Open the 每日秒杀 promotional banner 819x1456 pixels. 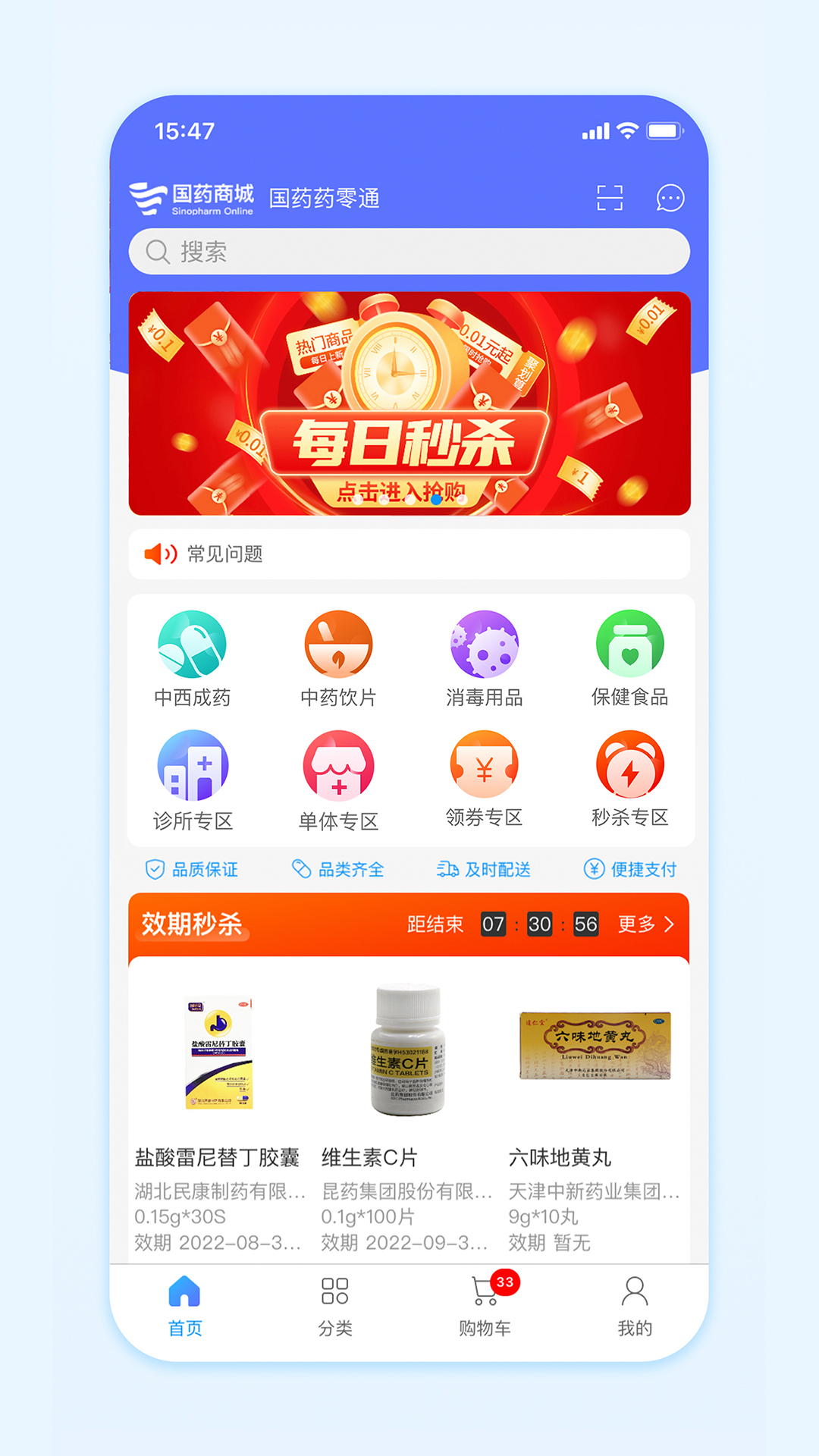pos(409,403)
